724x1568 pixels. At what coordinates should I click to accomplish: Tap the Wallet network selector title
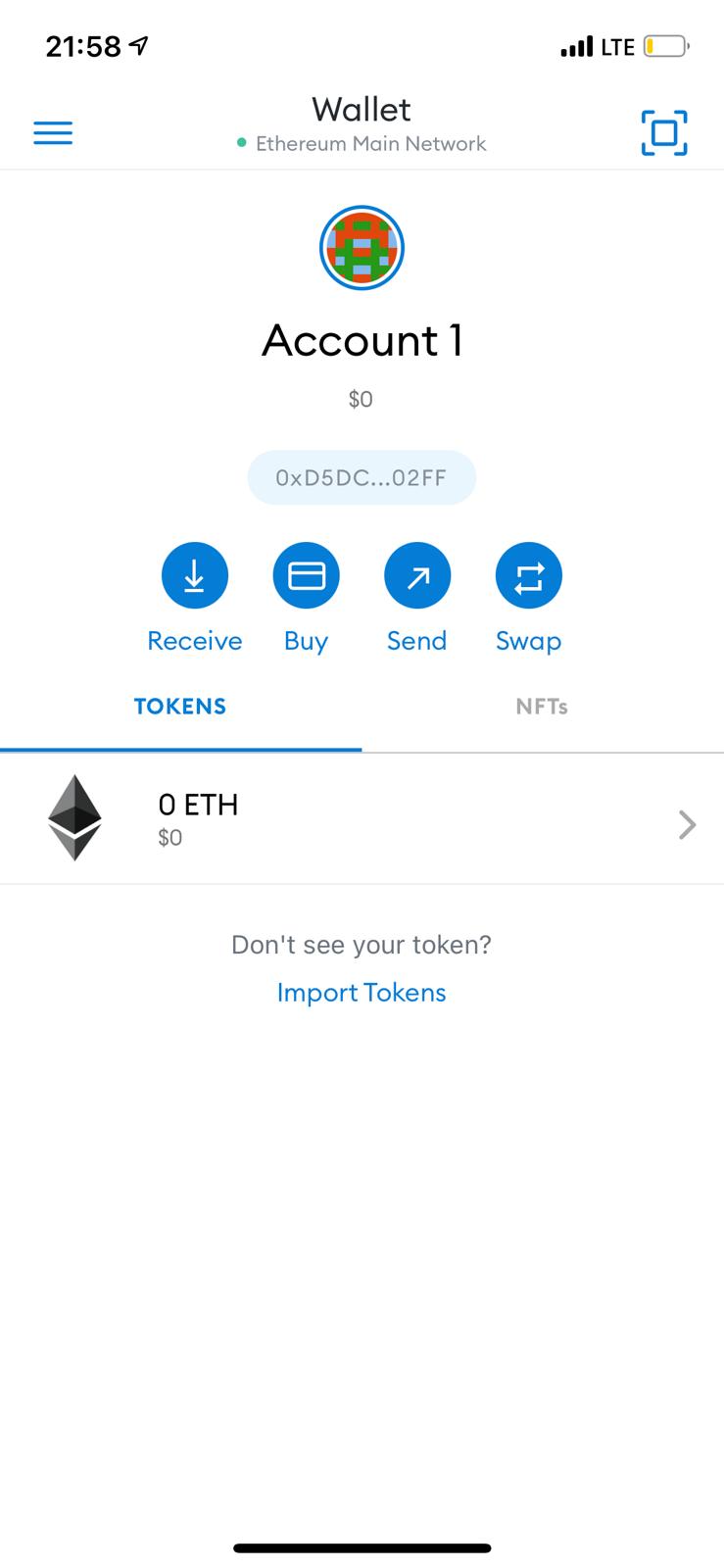point(362,124)
